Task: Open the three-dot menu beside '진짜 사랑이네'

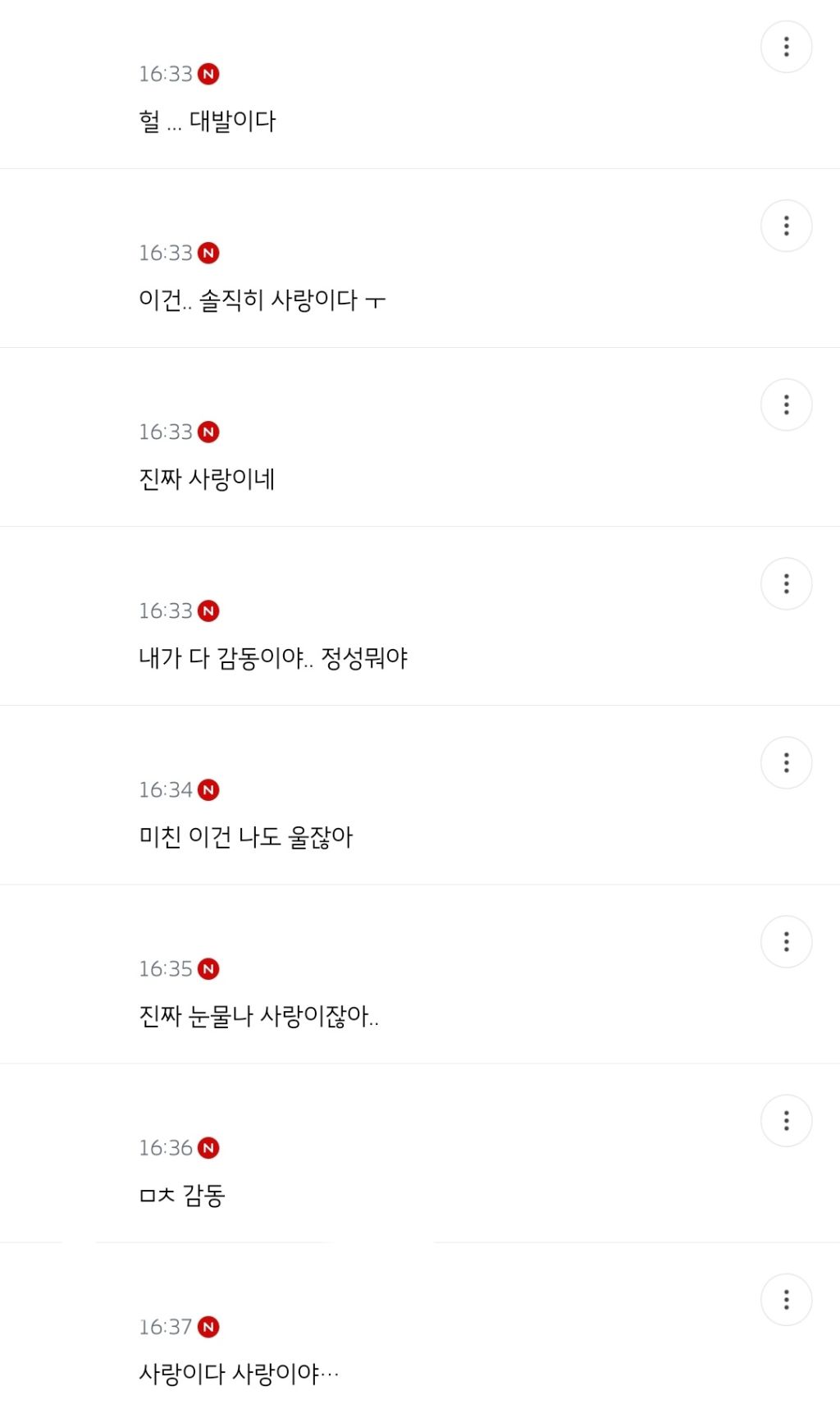Action: [x=785, y=403]
